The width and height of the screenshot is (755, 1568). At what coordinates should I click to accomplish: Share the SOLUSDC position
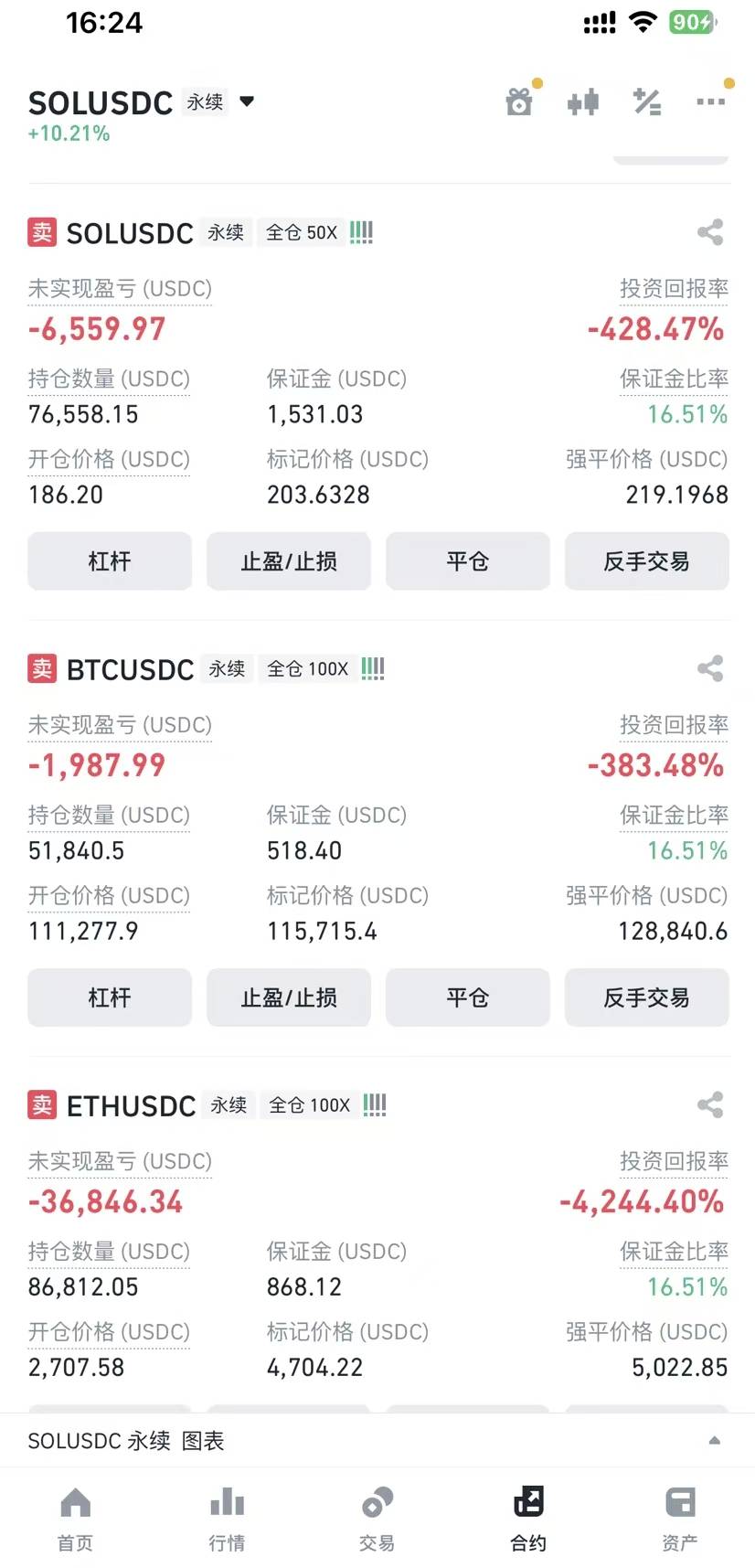(x=710, y=232)
